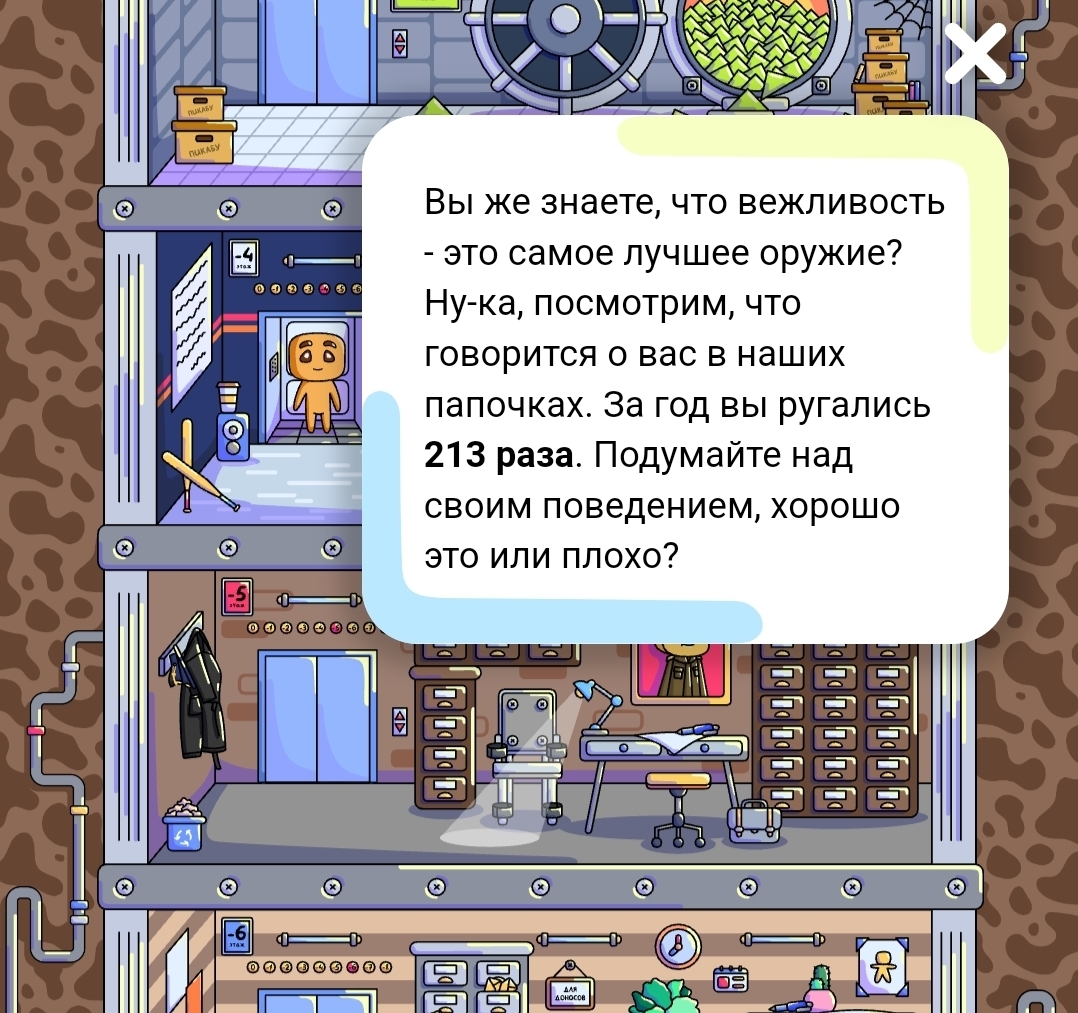Close the Pikabu year recap screen
Viewport: 1078px width, 1013px height.
pos(974,54)
